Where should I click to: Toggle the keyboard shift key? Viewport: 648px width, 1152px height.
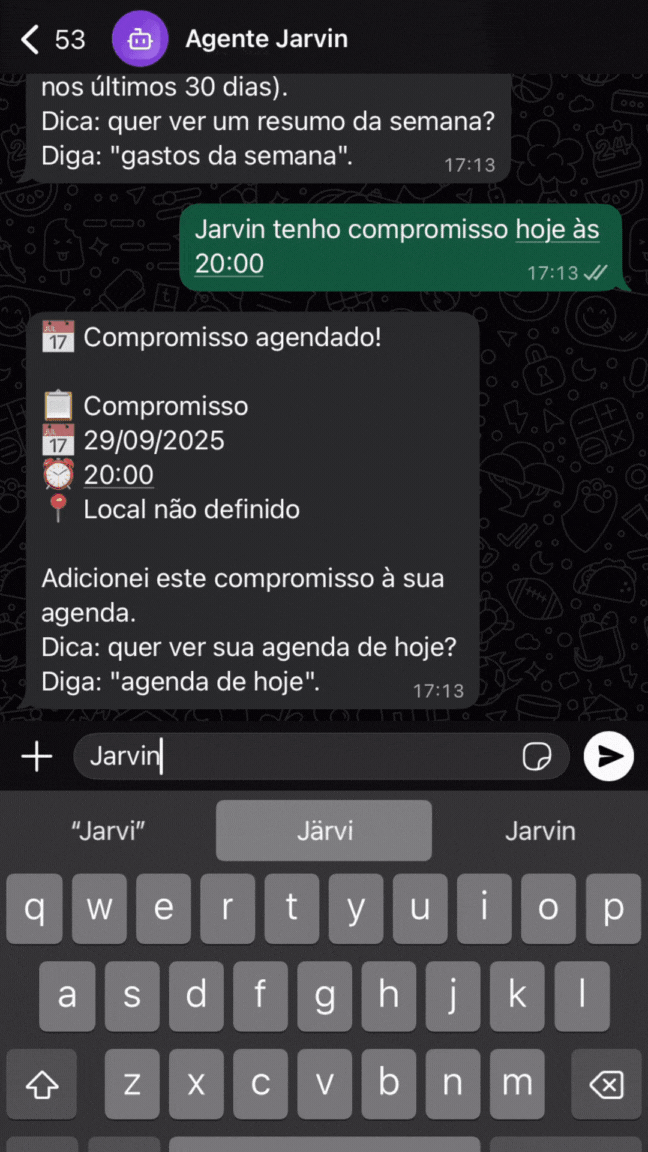pyautogui.click(x=42, y=1084)
